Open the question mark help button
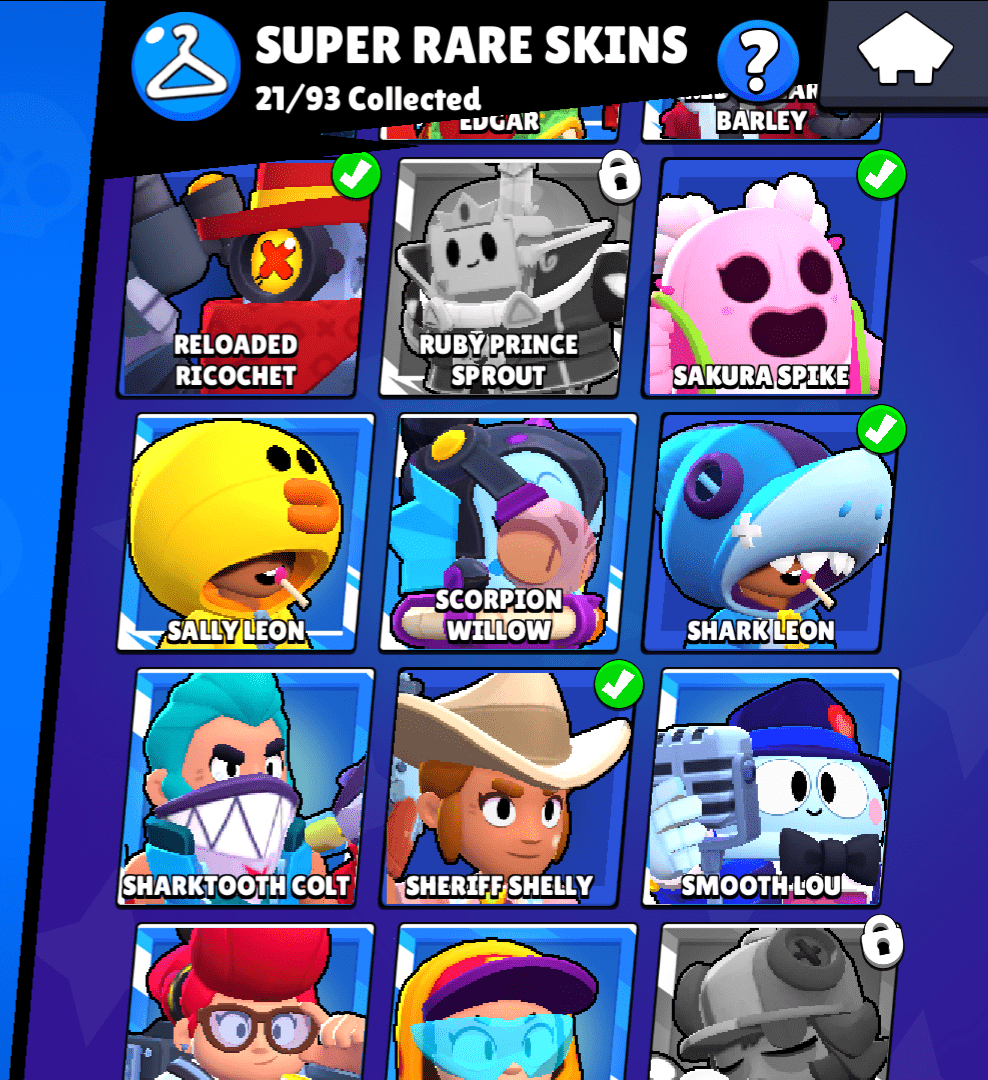 pos(758,61)
